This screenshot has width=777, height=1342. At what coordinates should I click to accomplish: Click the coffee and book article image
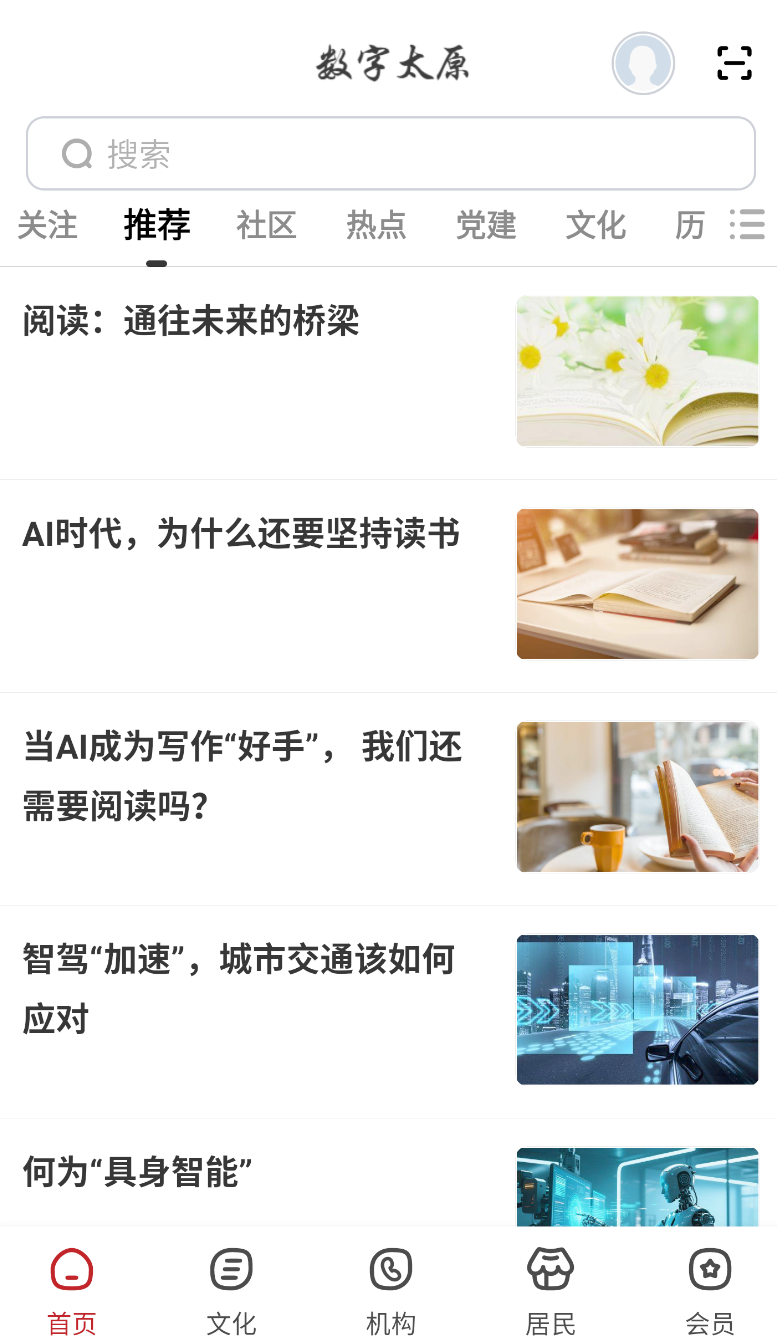click(x=637, y=796)
